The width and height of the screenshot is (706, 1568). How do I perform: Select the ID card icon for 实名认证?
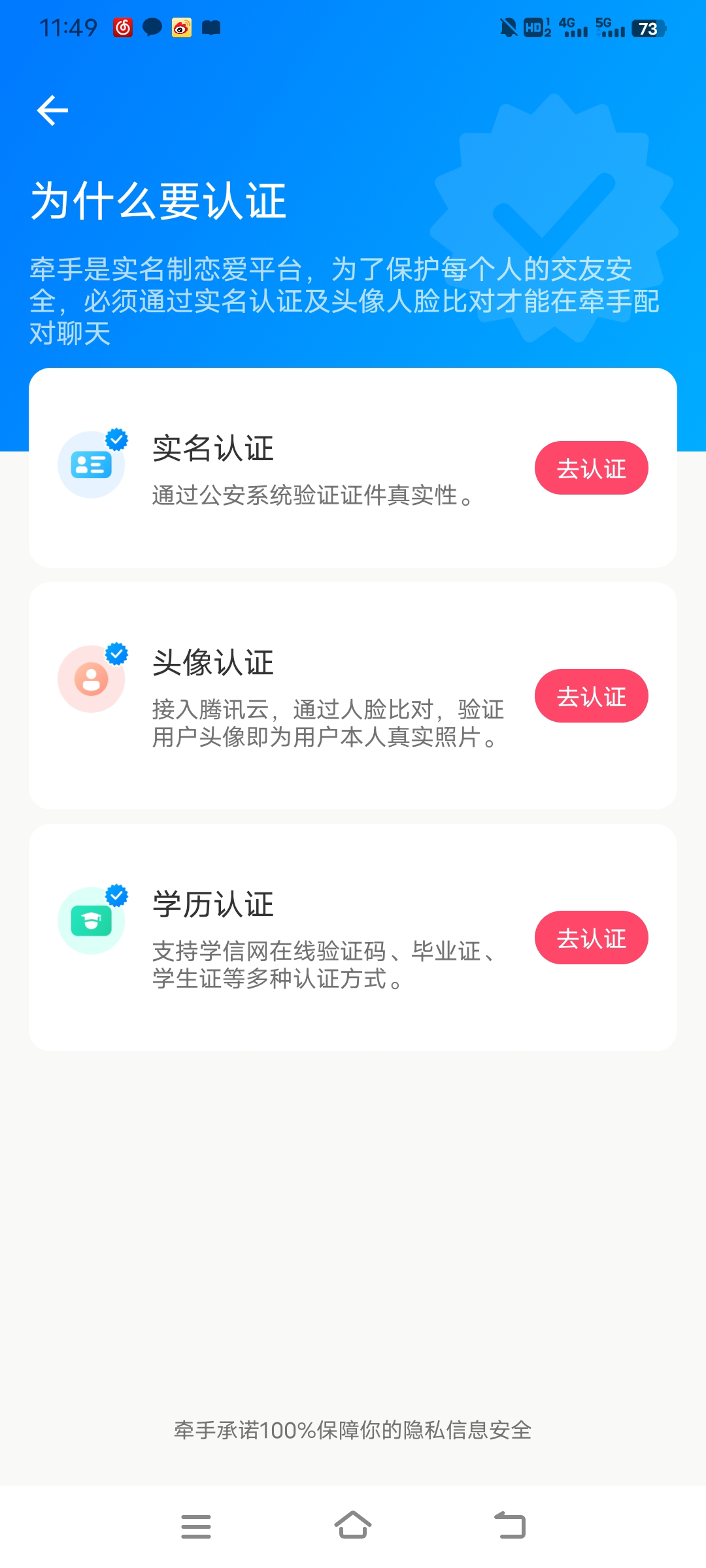click(92, 464)
